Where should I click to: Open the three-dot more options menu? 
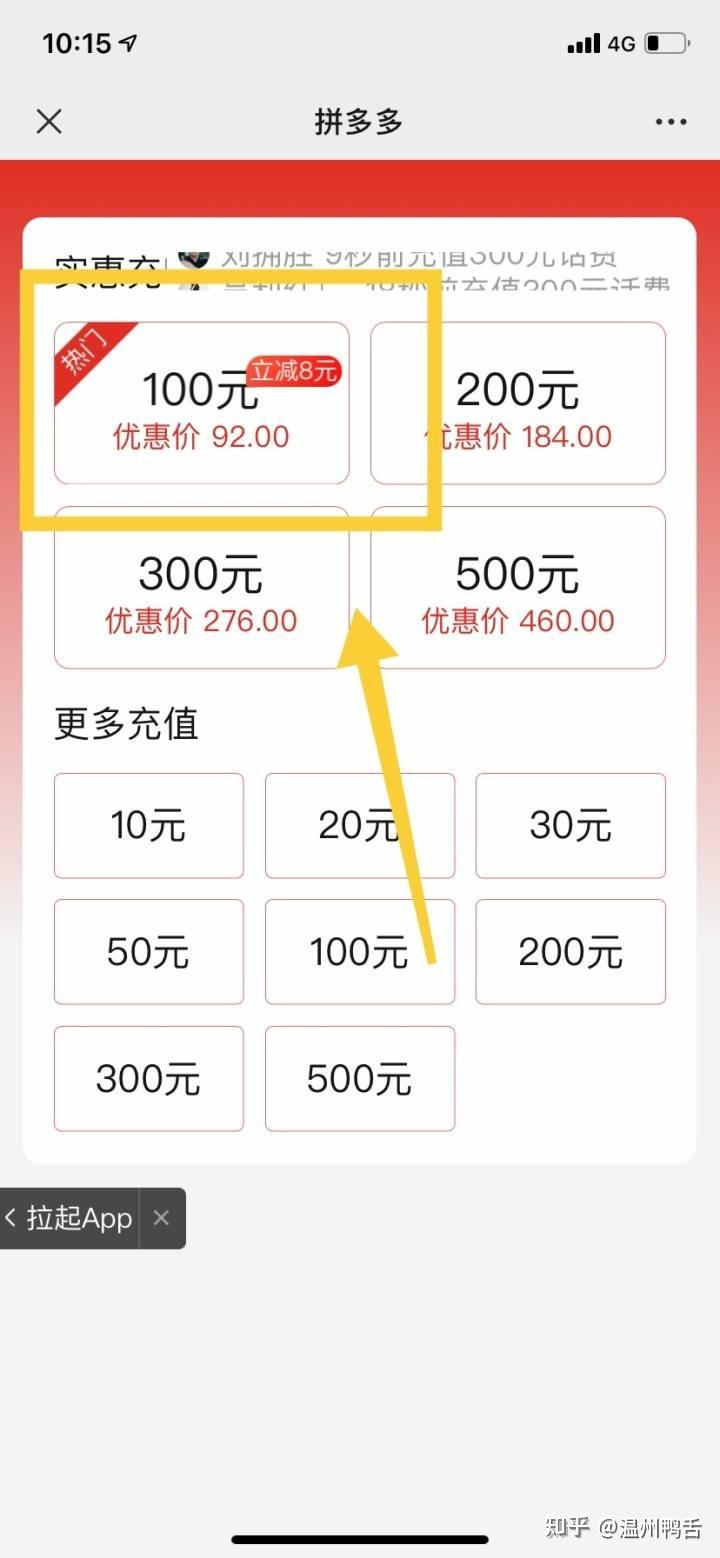671,122
